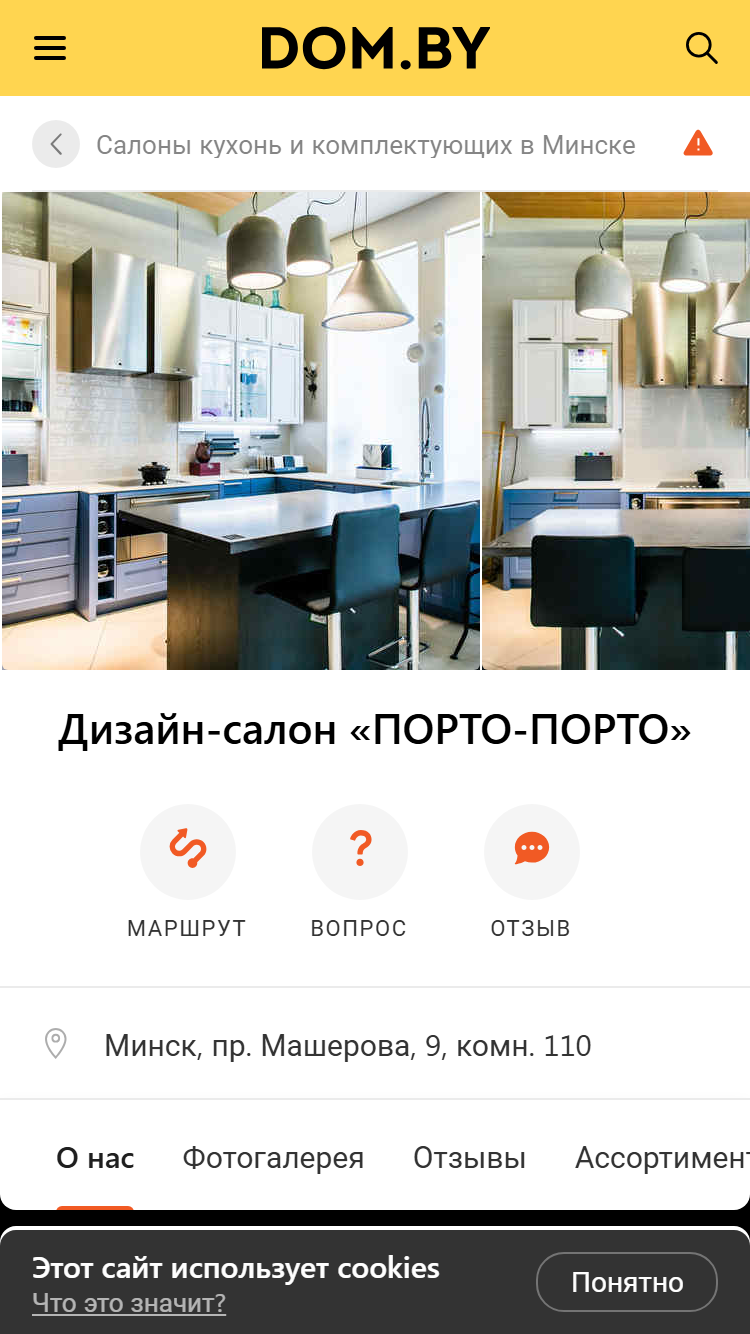
Task: Tap the DOM.BY logo to go home
Action: tap(375, 48)
